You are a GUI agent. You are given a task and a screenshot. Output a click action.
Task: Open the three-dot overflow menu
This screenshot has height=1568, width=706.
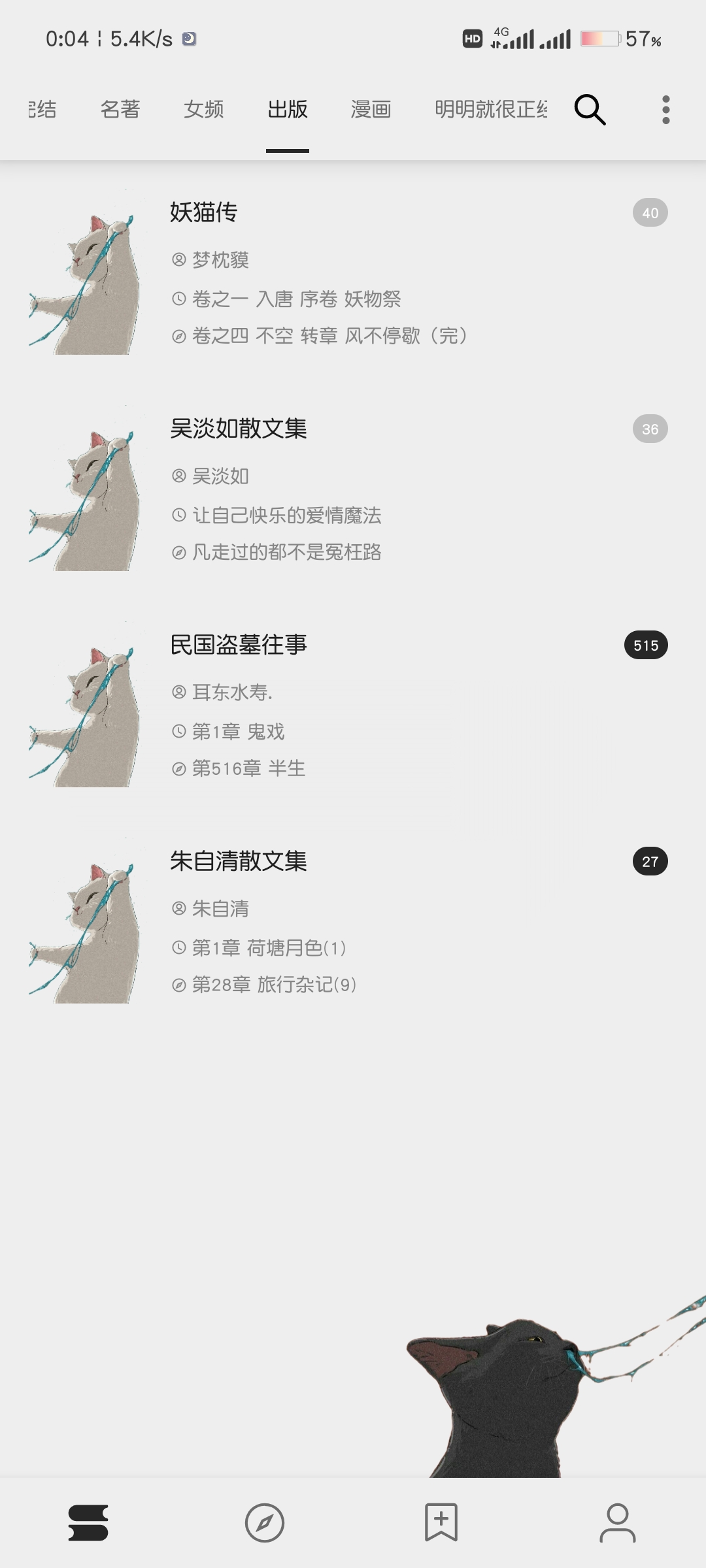[665, 109]
